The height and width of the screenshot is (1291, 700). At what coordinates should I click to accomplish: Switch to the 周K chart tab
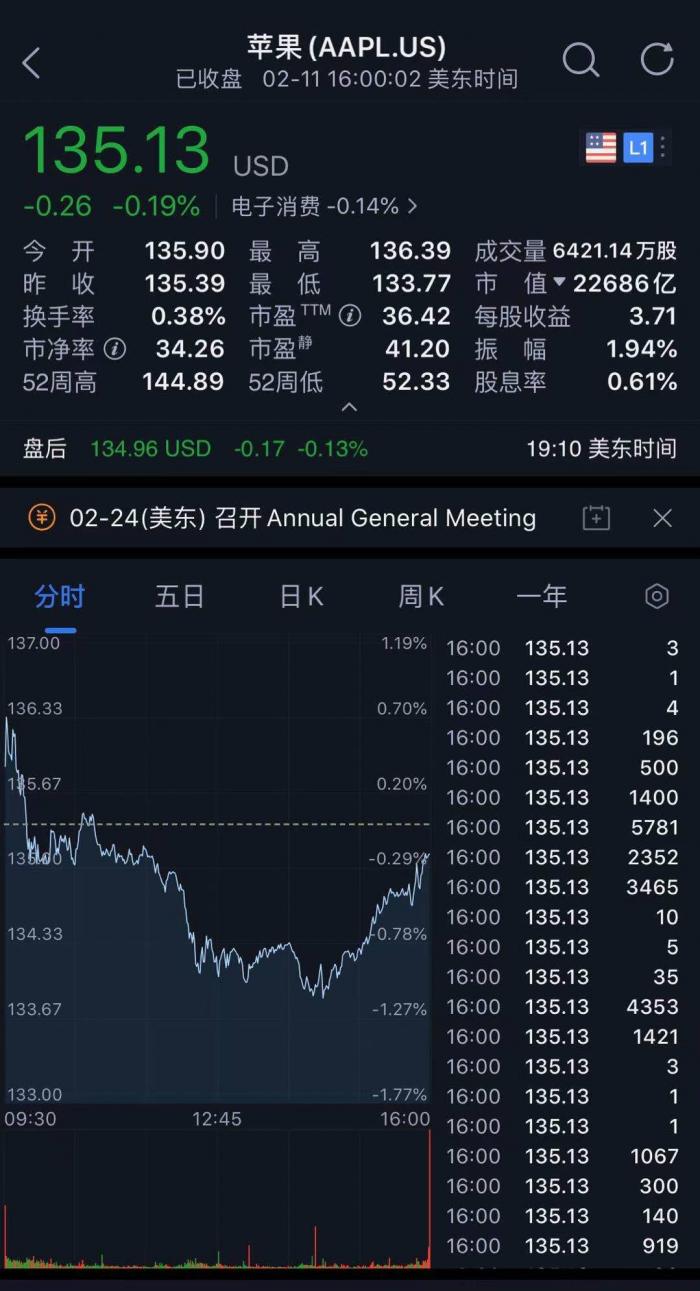(x=421, y=597)
